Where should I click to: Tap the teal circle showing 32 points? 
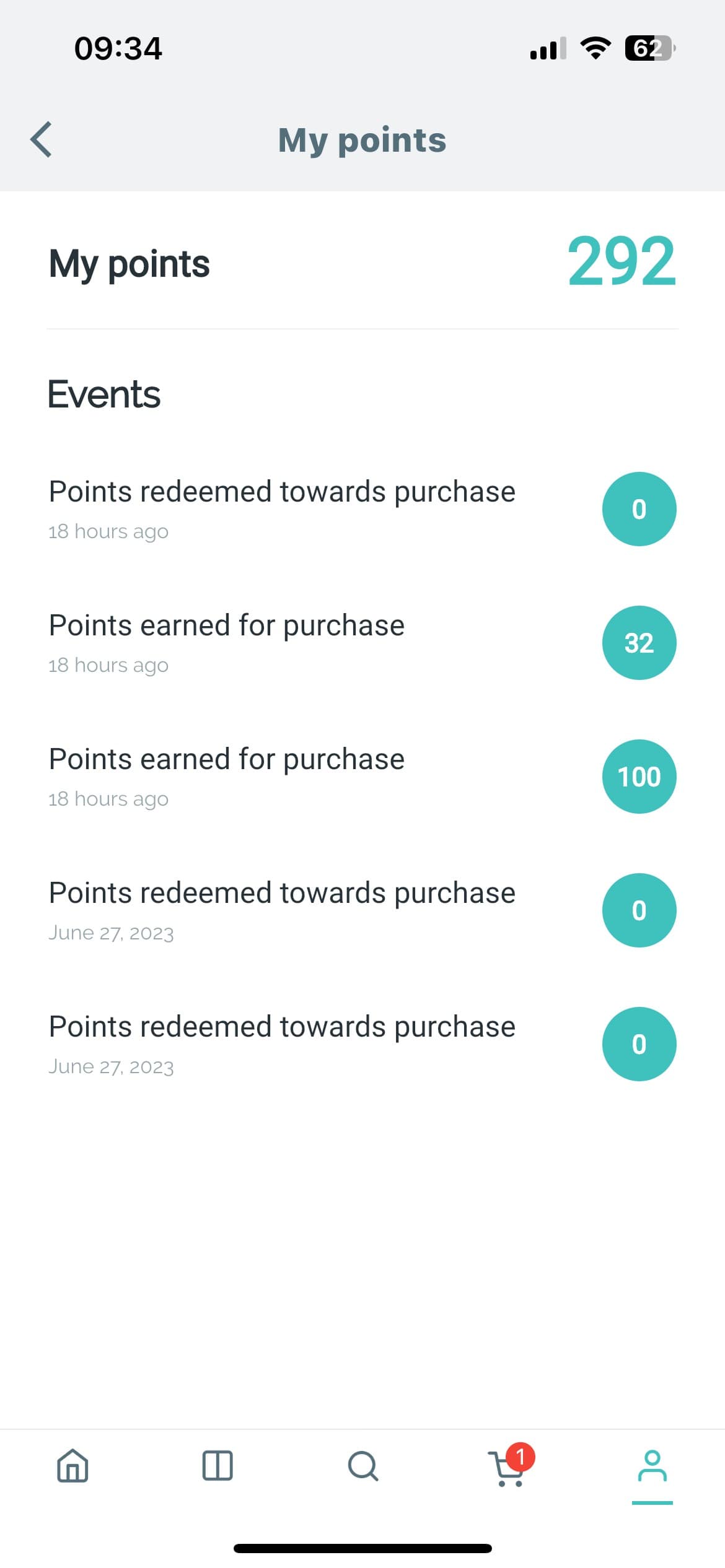tap(639, 643)
